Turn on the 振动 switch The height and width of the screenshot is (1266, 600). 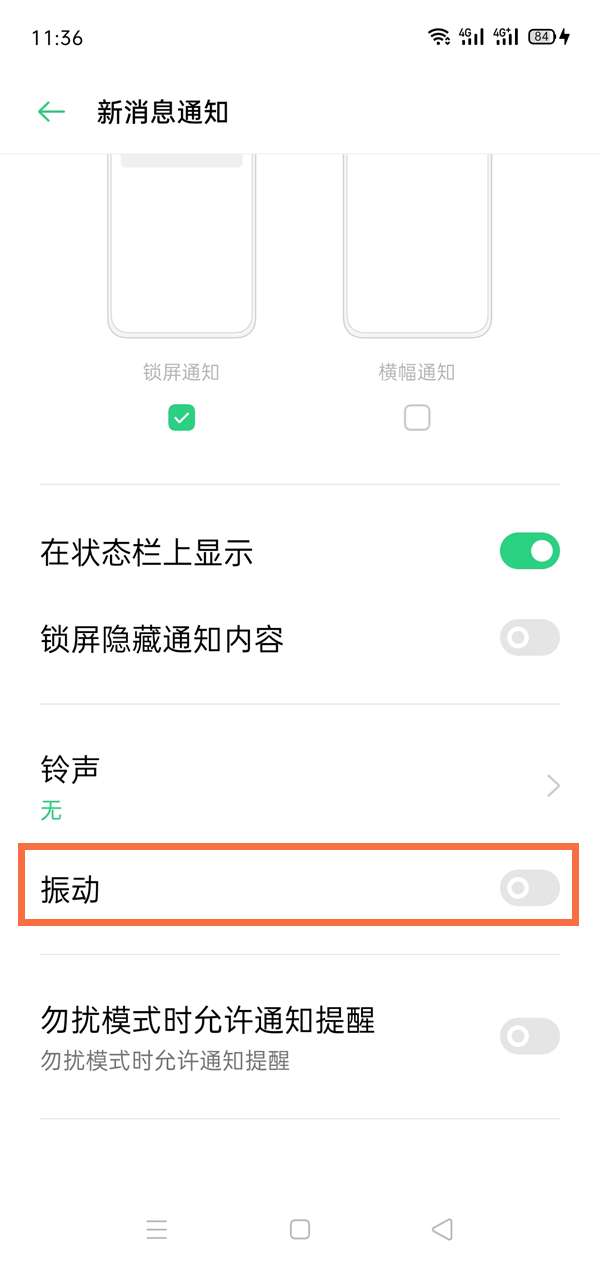pos(529,887)
